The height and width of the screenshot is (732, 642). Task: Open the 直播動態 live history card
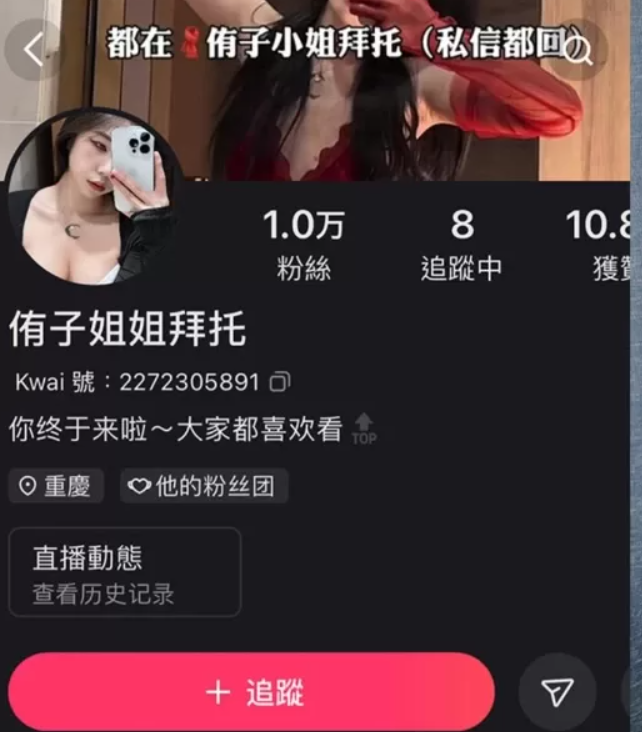coord(125,572)
